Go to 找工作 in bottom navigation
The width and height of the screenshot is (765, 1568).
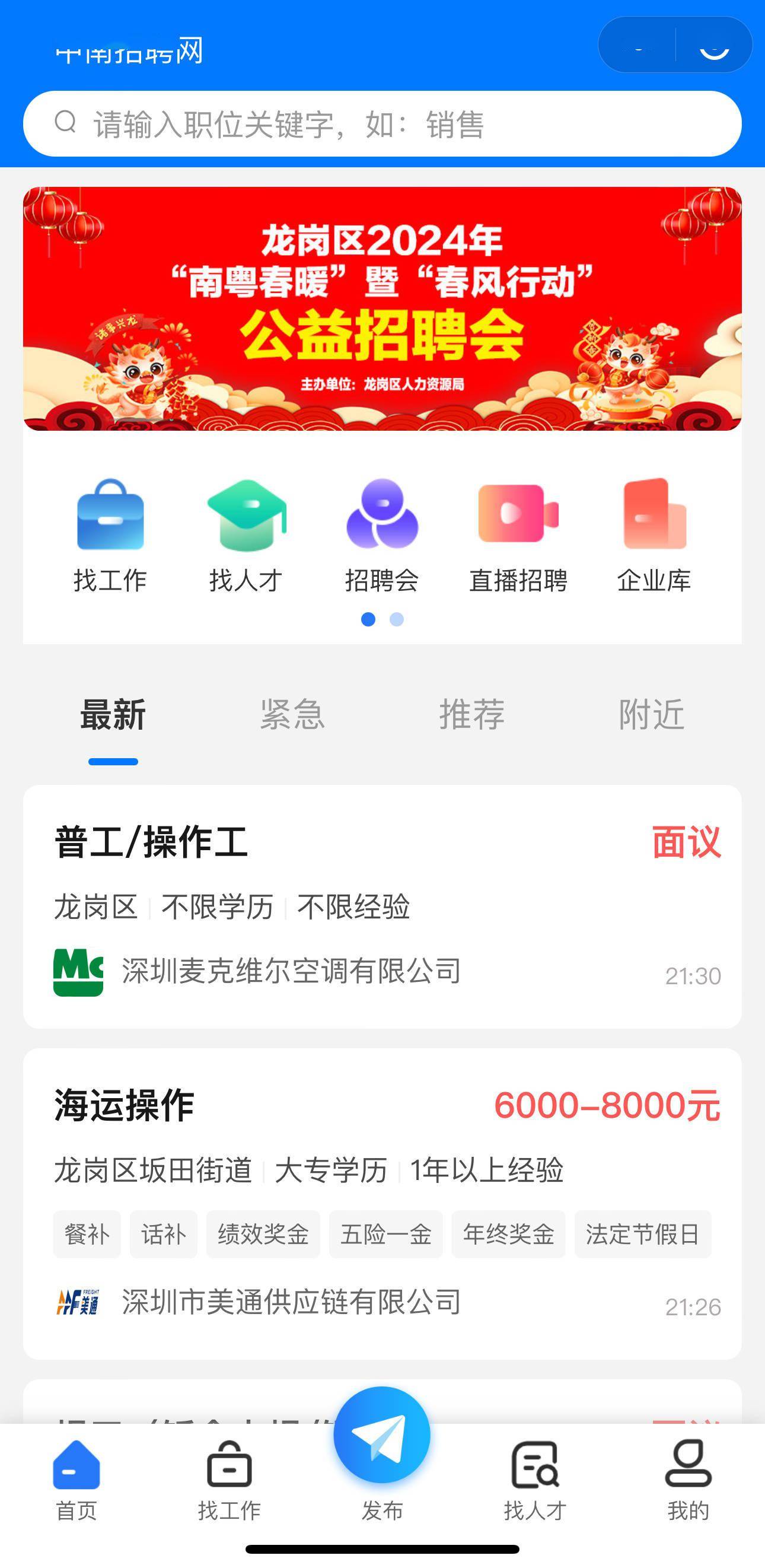click(230, 1479)
